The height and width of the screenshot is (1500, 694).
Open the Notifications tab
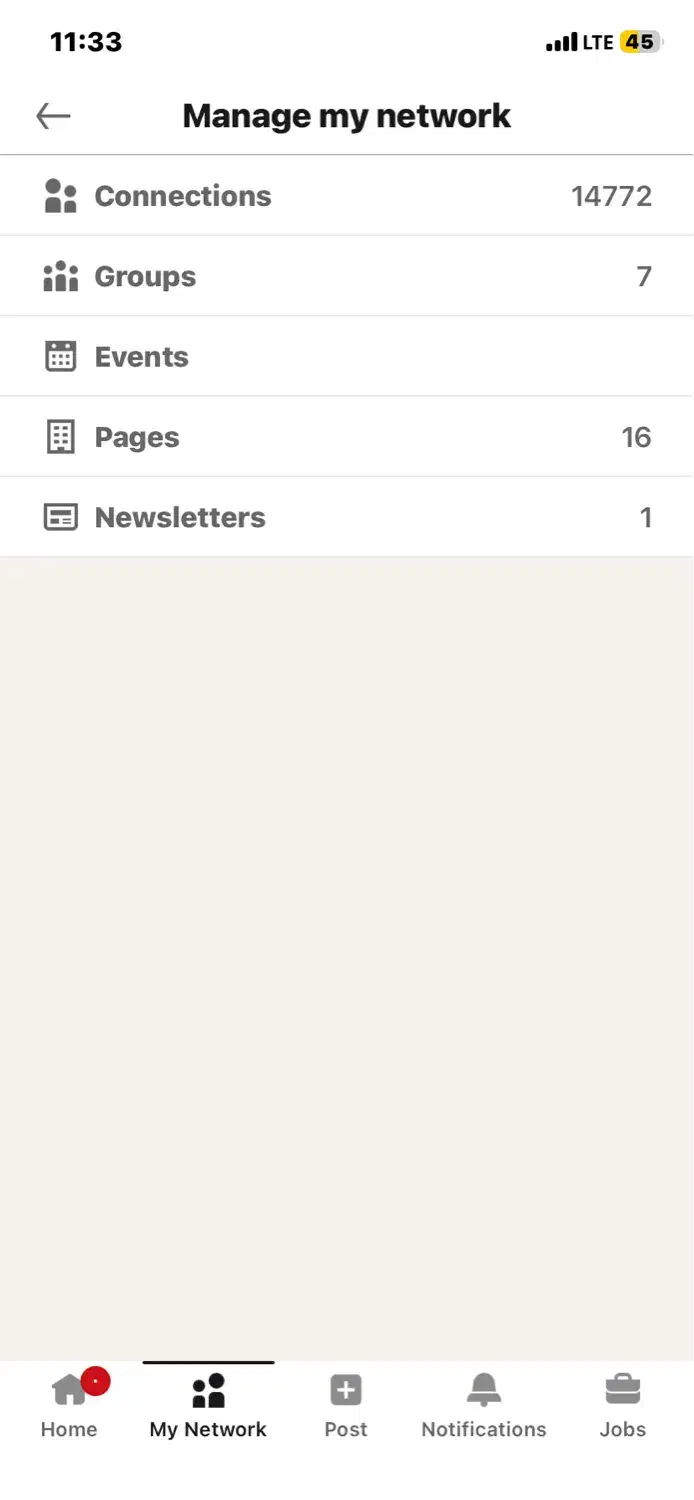[x=484, y=1404]
